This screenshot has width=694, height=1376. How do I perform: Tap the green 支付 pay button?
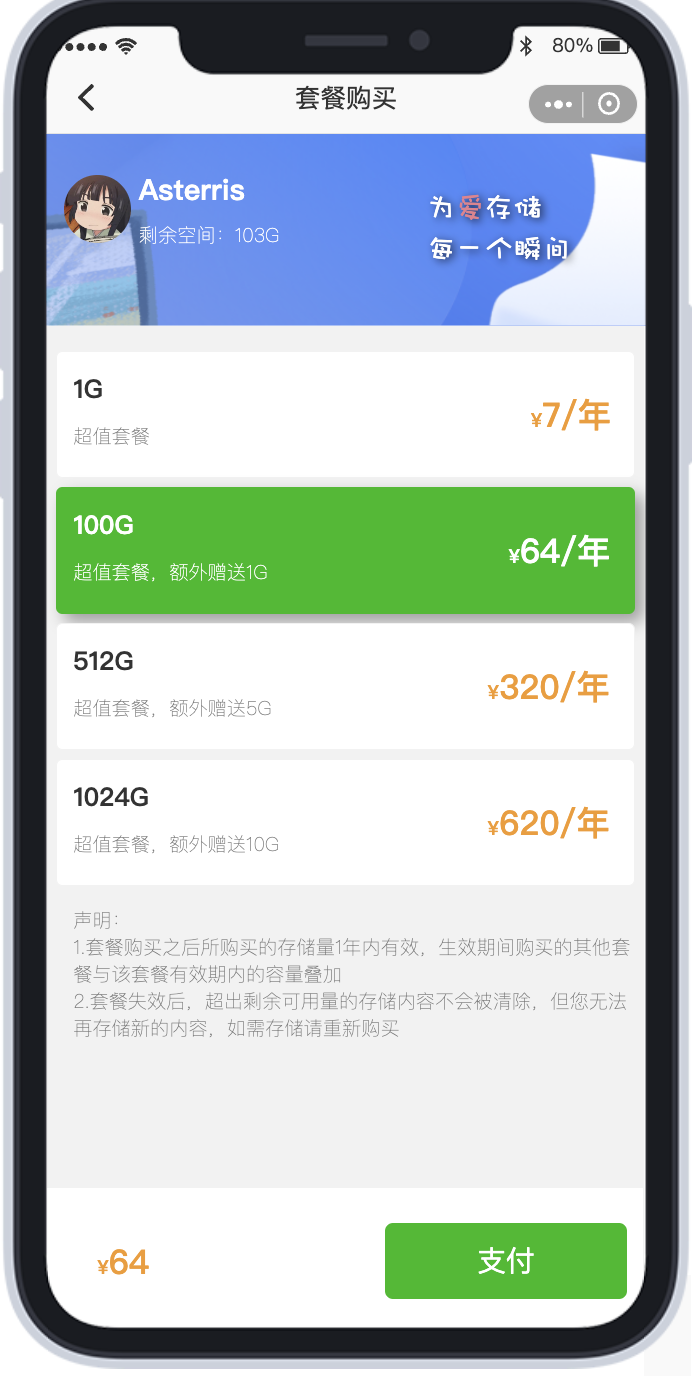[x=506, y=1261]
